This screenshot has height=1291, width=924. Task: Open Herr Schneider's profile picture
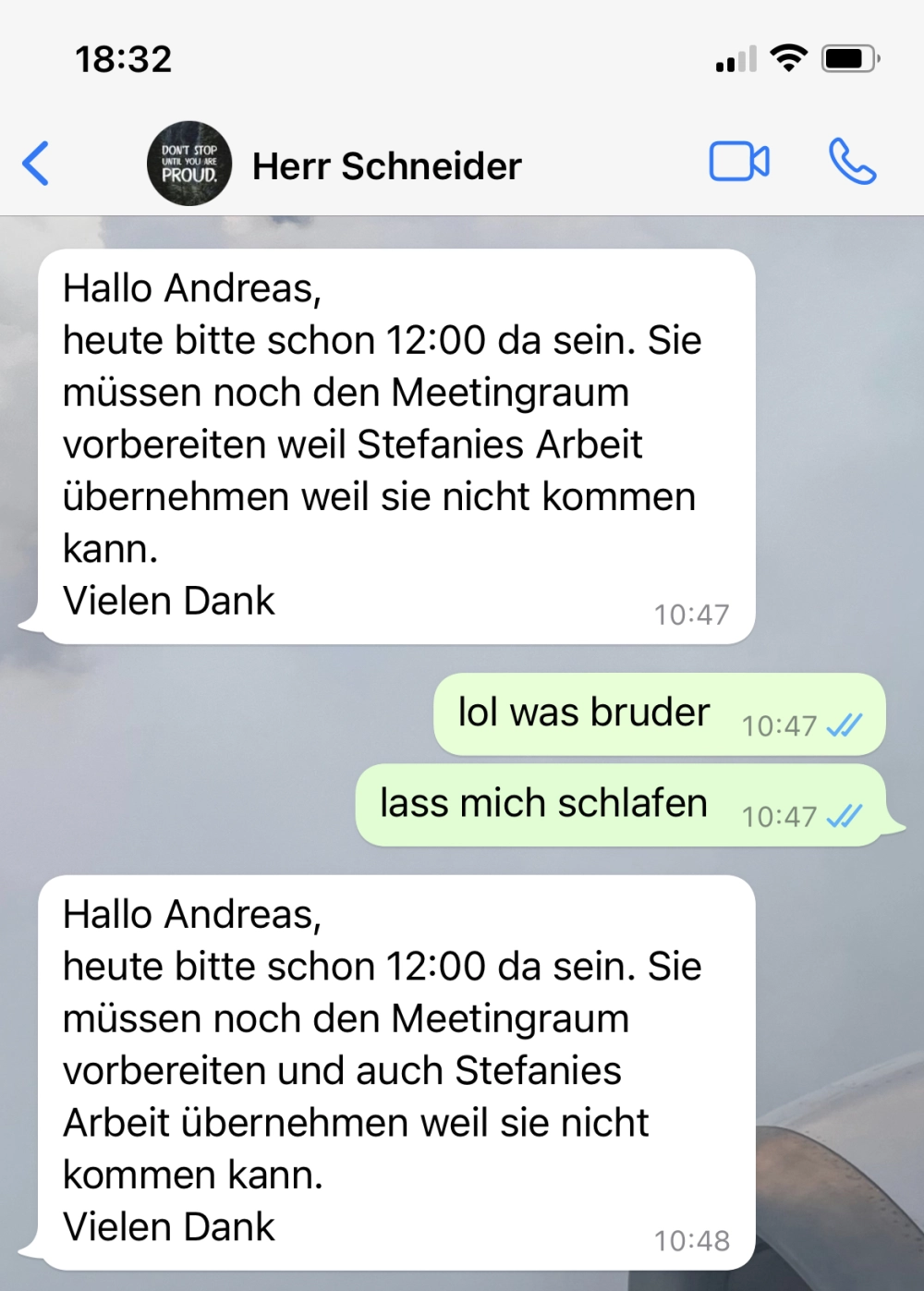[189, 164]
